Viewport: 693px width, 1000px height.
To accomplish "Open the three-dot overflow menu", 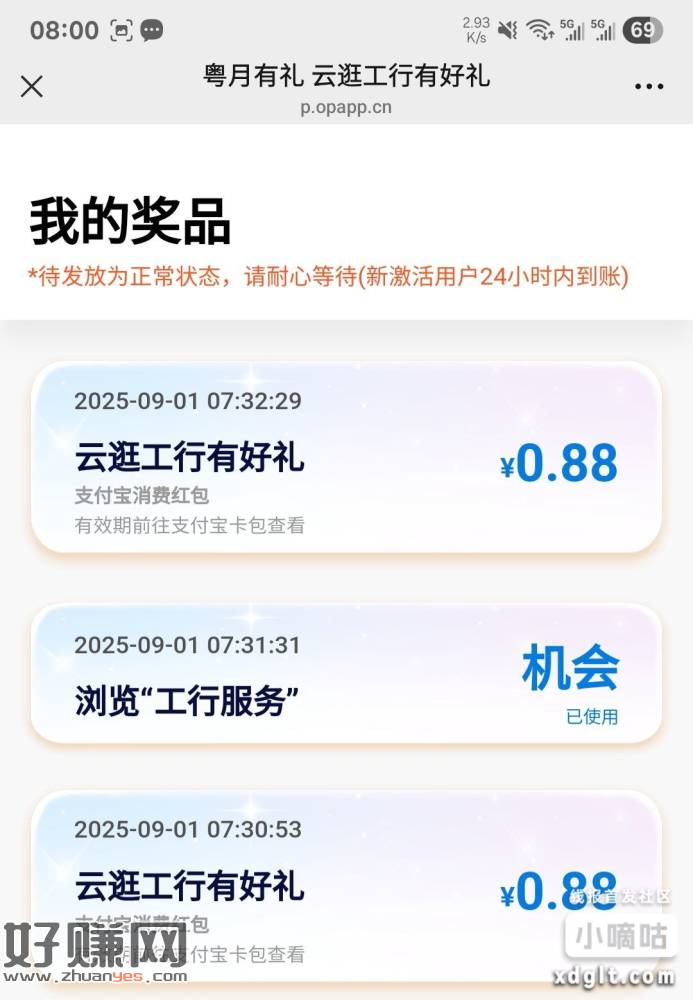I will point(649,87).
